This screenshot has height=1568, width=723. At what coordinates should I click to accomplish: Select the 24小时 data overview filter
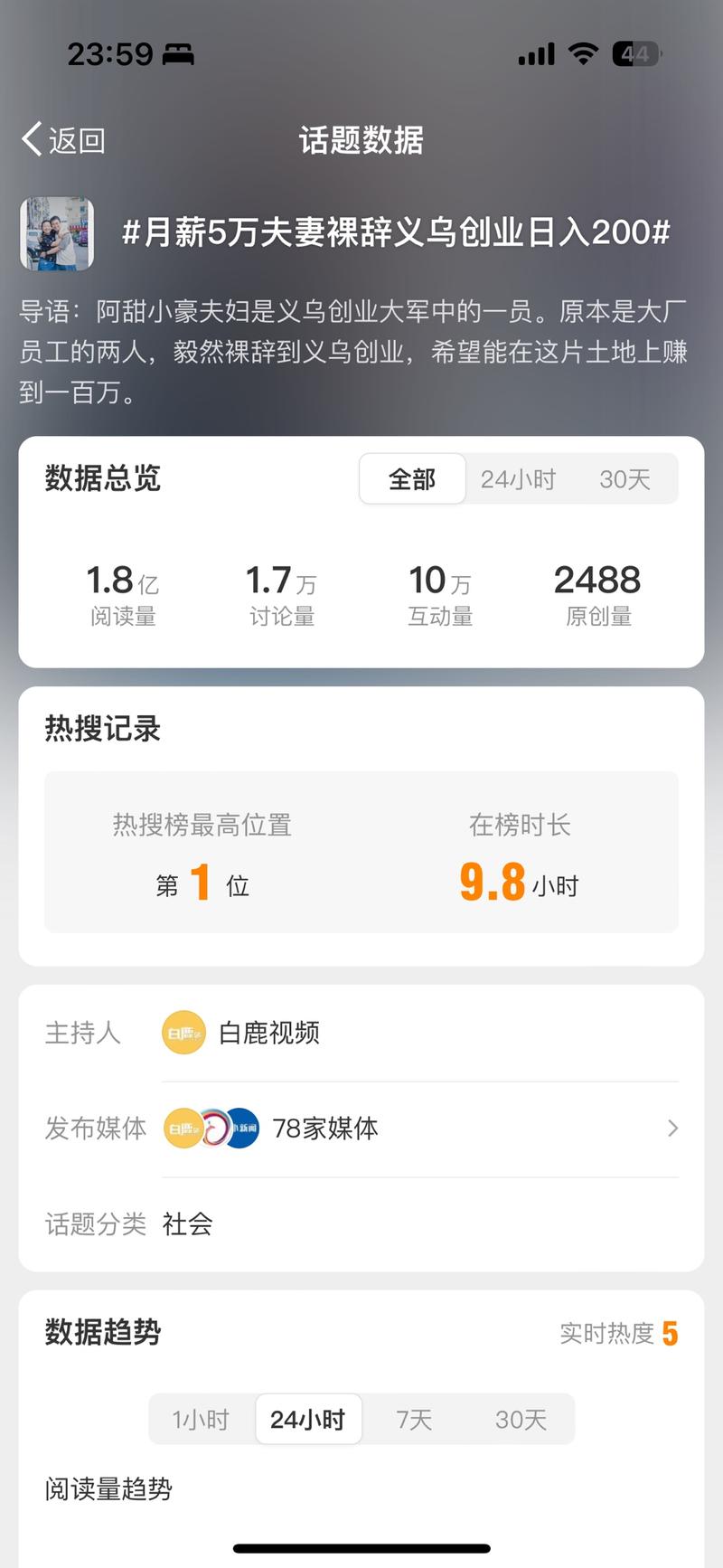point(518,479)
